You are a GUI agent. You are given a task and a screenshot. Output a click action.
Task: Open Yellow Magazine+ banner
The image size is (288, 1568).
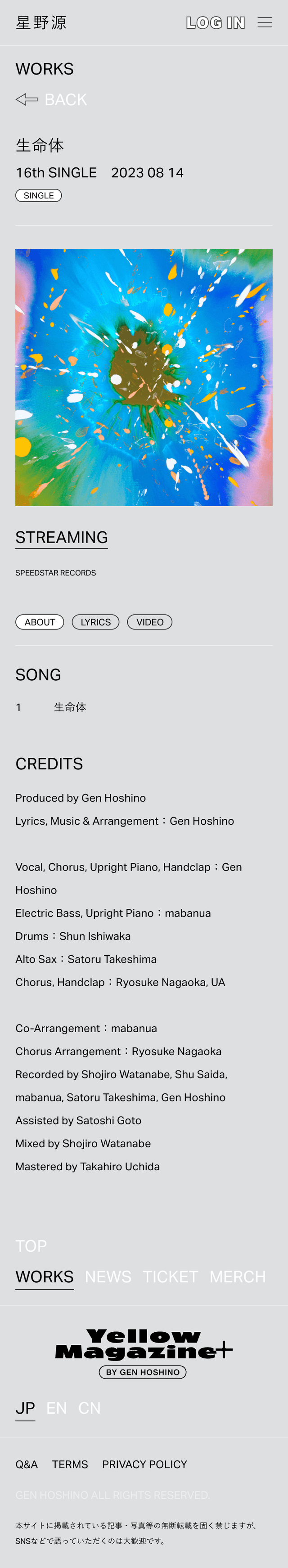pos(144,1352)
